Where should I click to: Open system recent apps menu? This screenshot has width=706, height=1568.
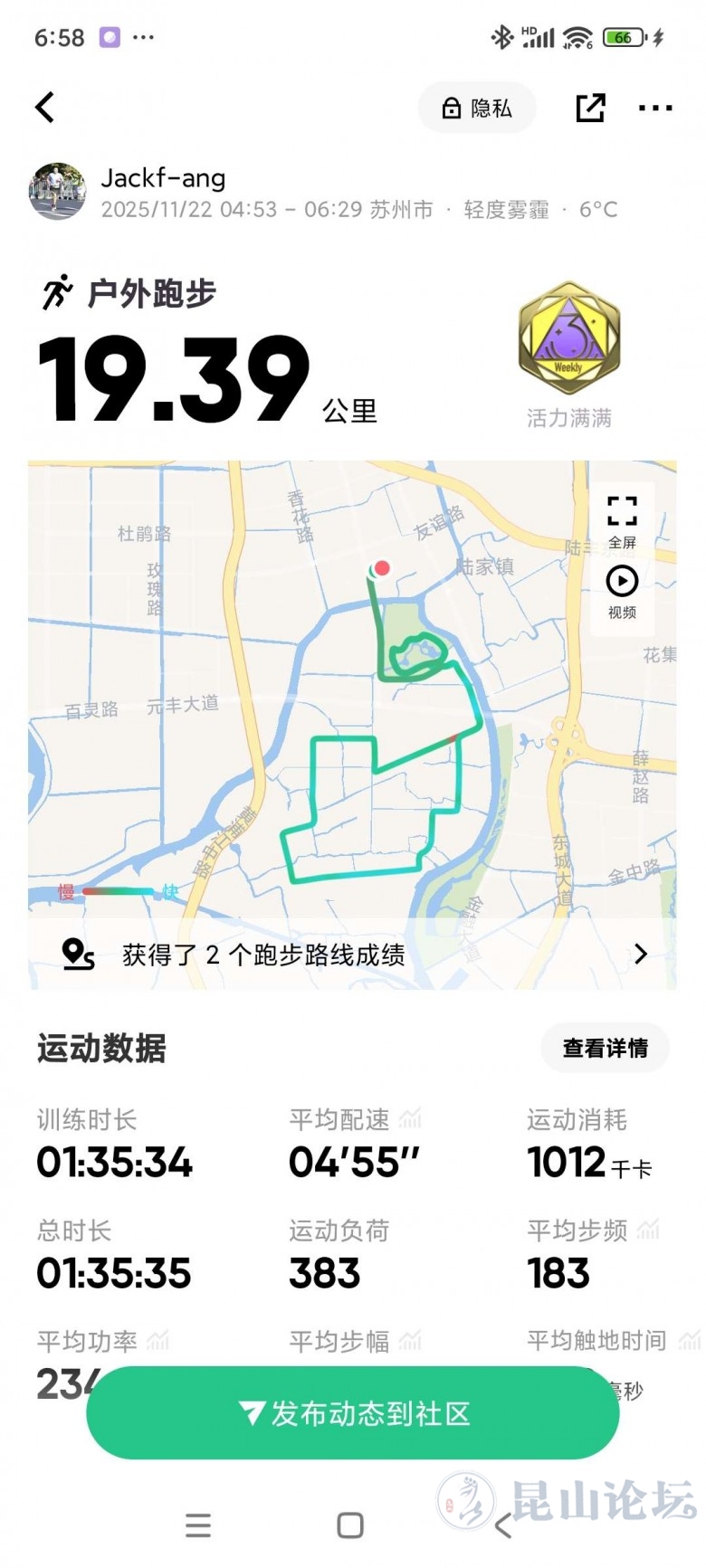tap(198, 1525)
